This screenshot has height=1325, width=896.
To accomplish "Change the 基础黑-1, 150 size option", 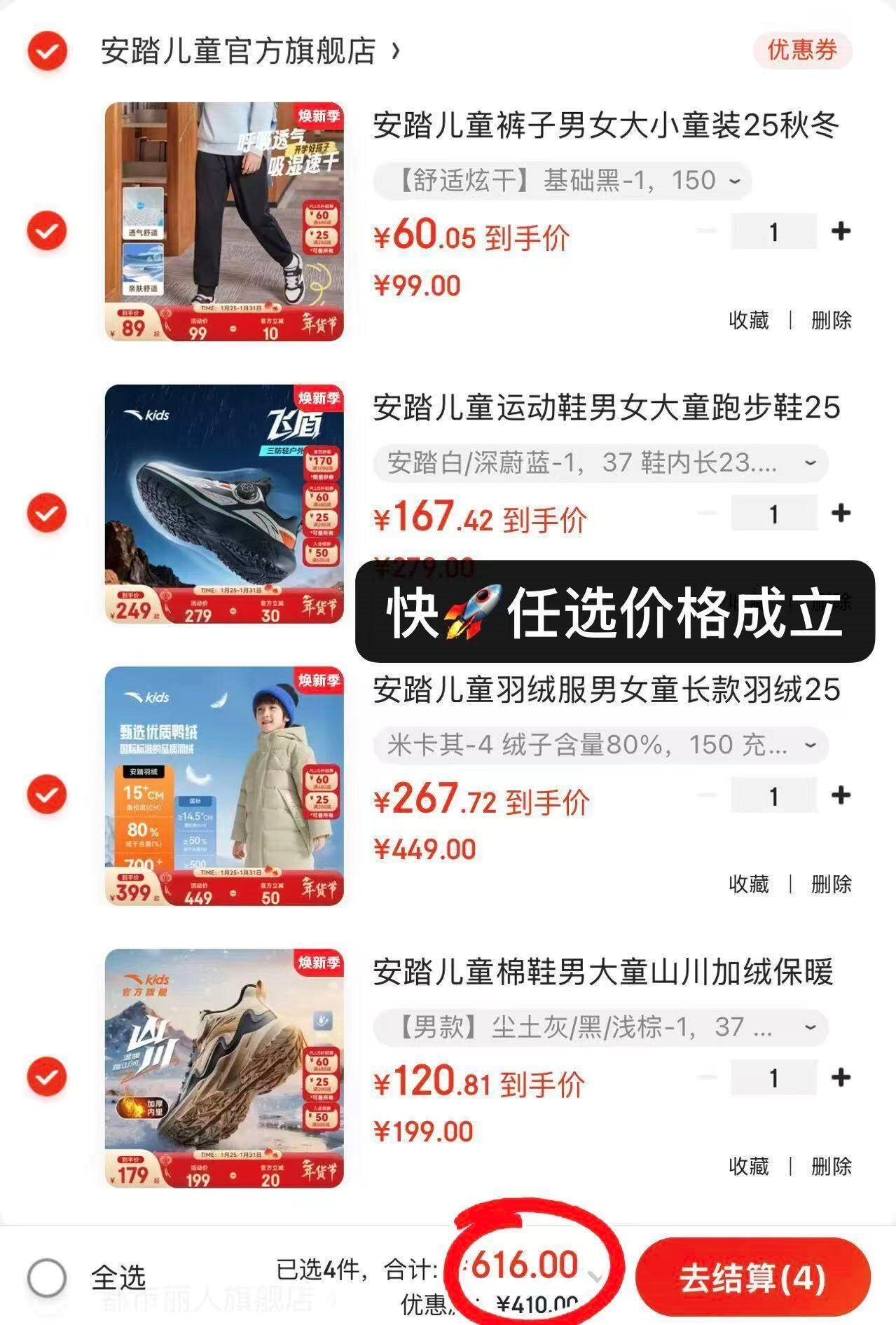I will (563, 181).
